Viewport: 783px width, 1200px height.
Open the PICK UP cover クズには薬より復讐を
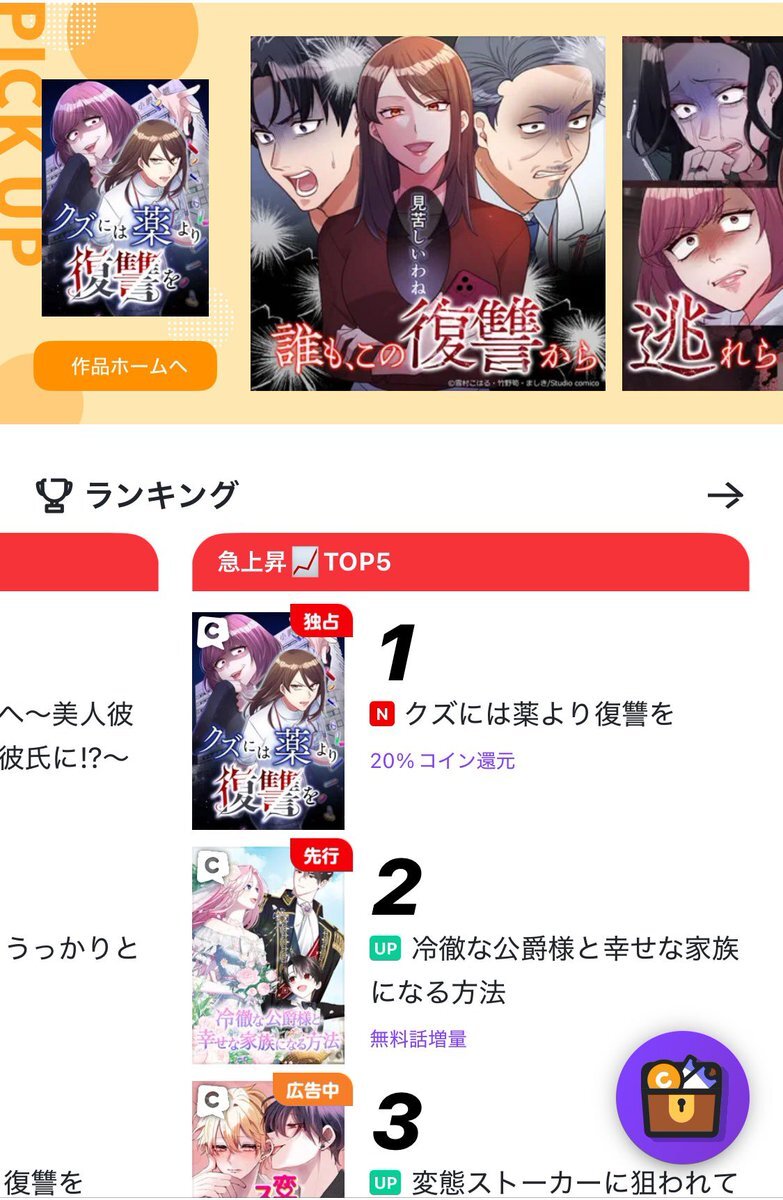[x=125, y=198]
